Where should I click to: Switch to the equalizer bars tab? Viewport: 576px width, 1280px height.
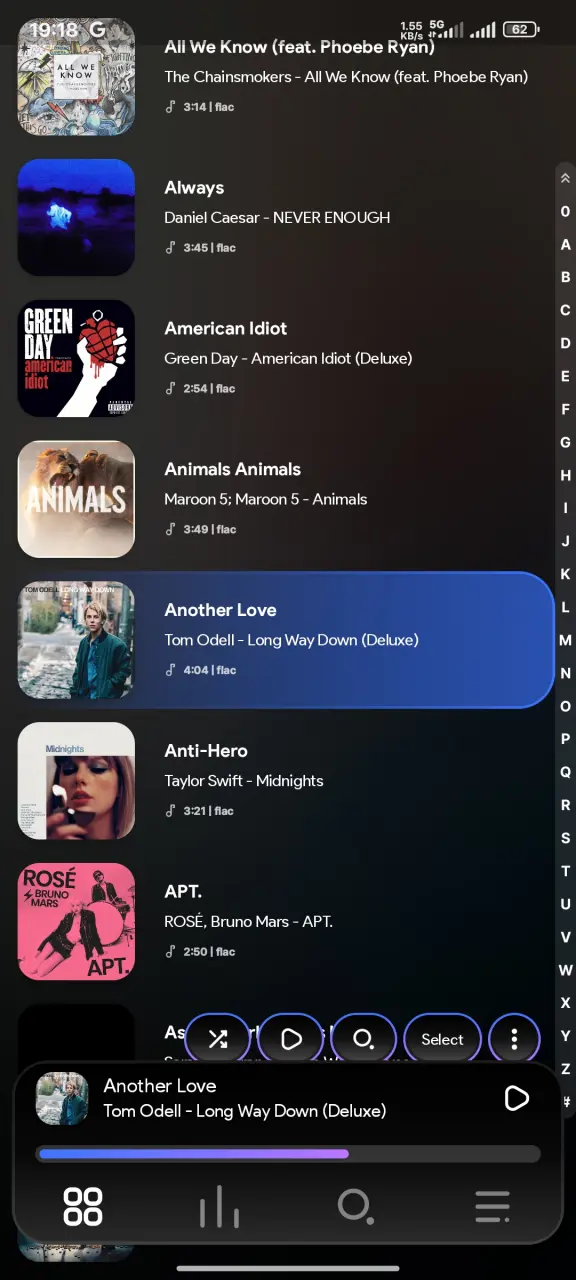pyautogui.click(x=219, y=1206)
